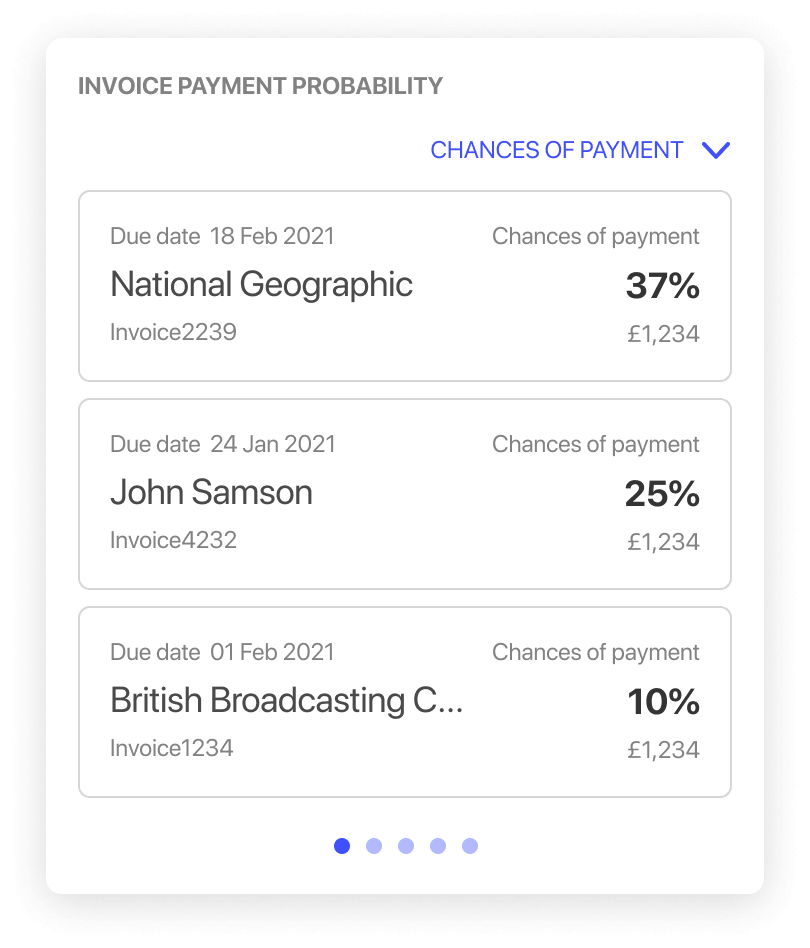Select the first pagination dot

342,845
